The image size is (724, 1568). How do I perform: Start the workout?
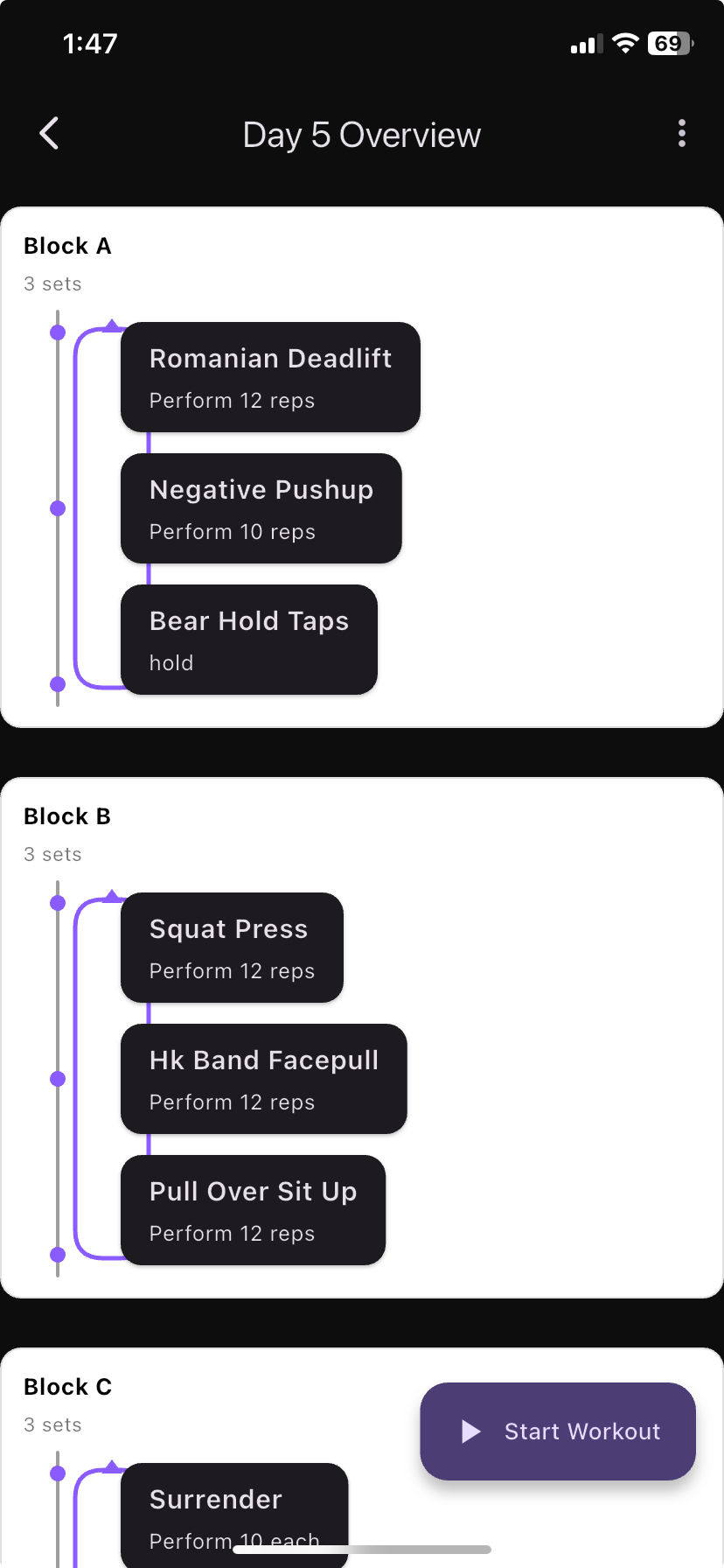[x=558, y=1431]
